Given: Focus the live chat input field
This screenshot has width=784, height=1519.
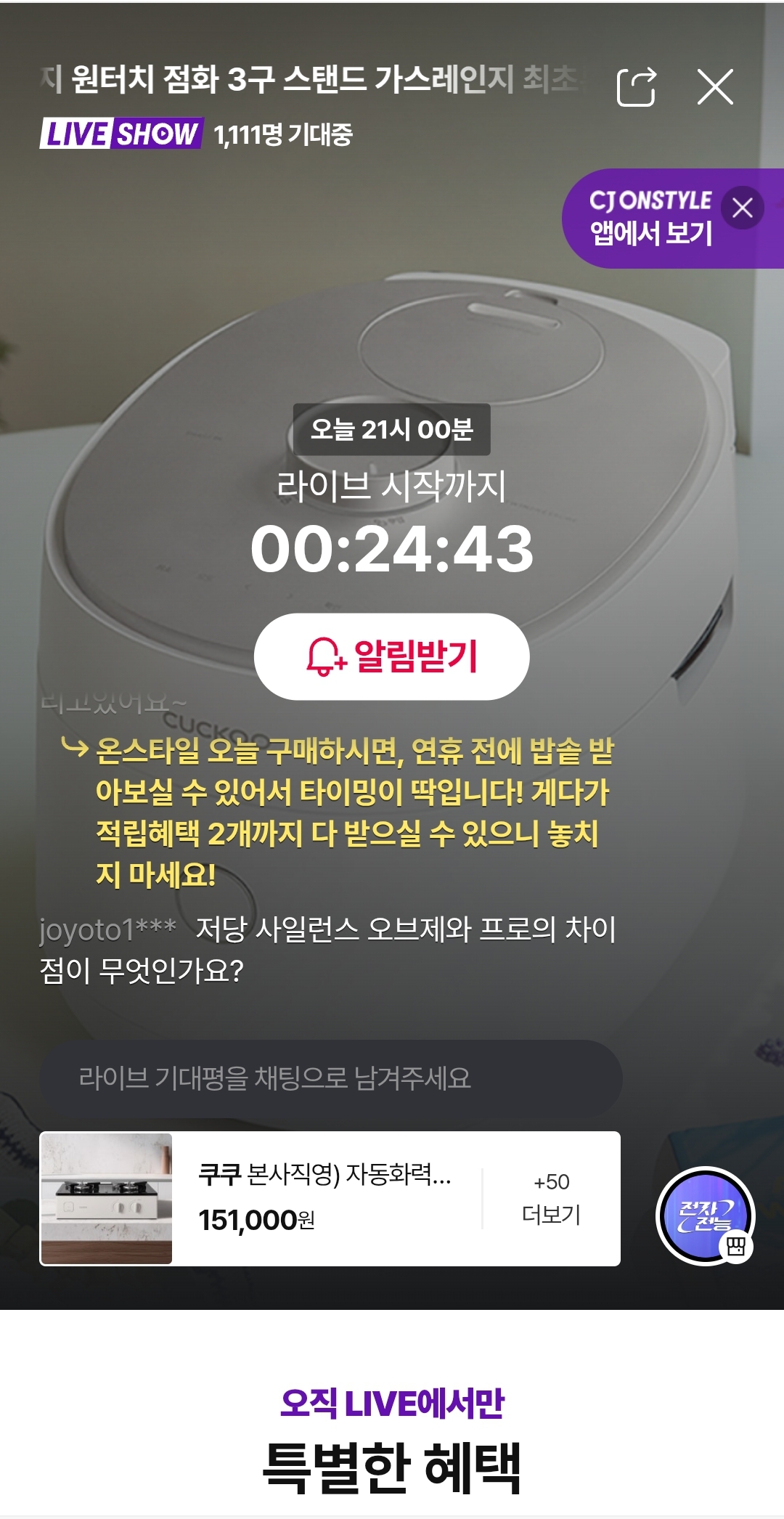Looking at the screenshot, I should pos(331,1078).
